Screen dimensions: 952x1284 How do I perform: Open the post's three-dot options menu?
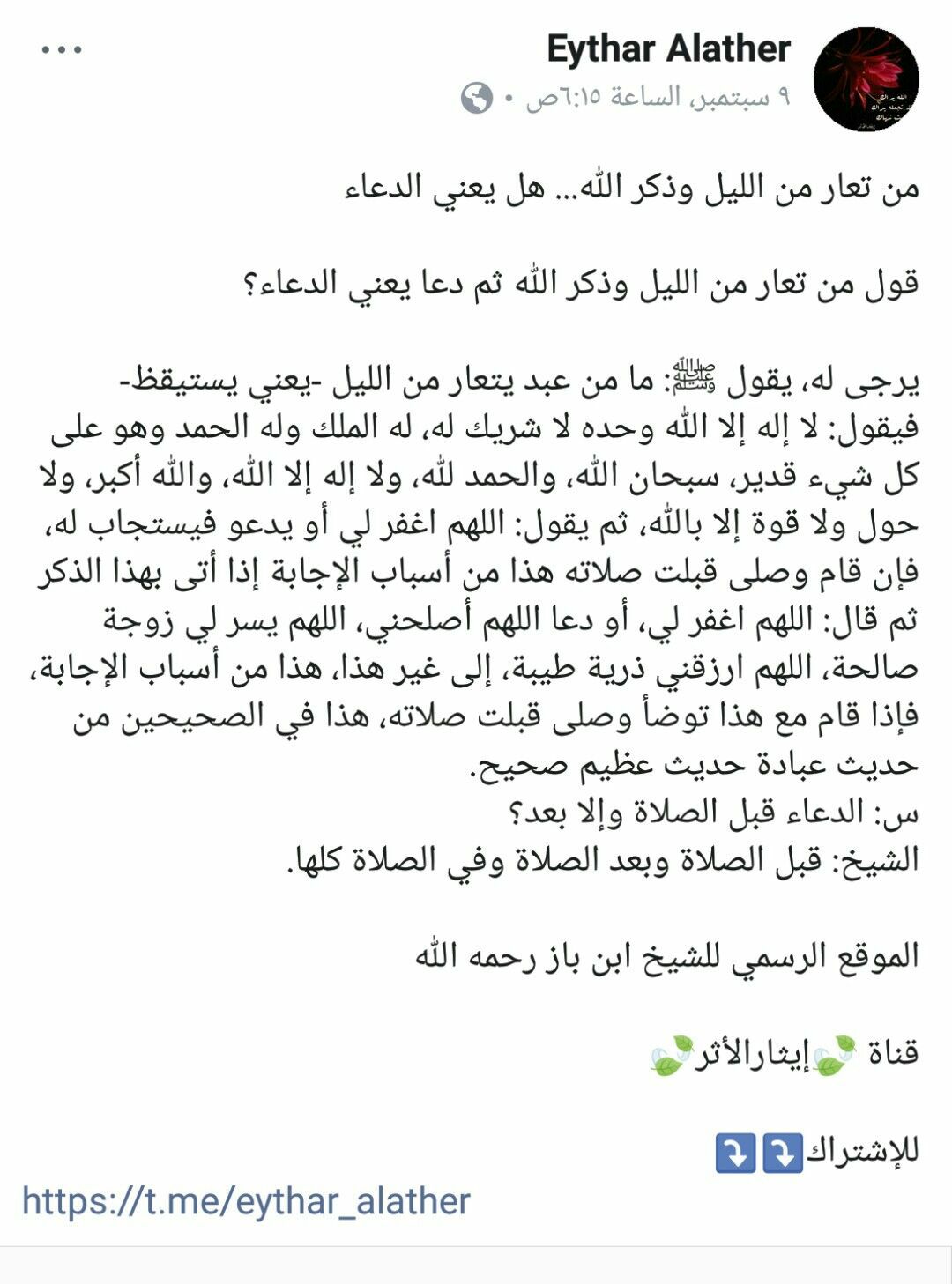tap(62, 50)
